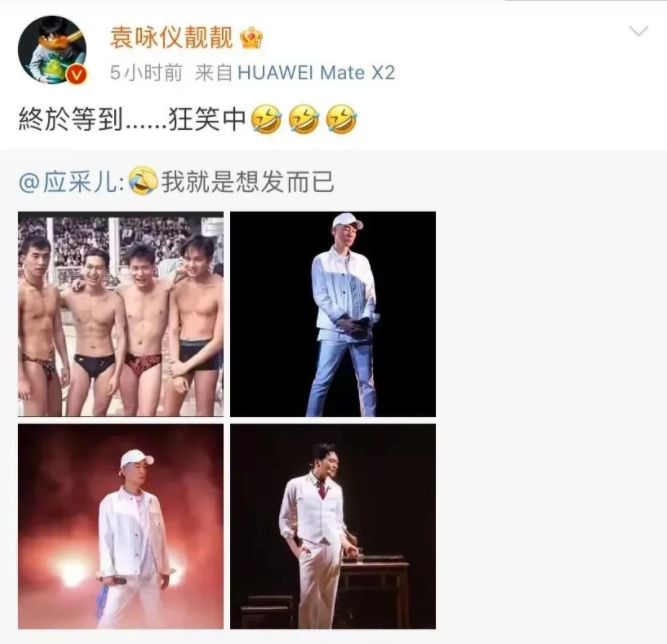This screenshot has height=644, width=667.
Task: Open the @应采儿 mention link
Action: pyautogui.click(x=72, y=181)
